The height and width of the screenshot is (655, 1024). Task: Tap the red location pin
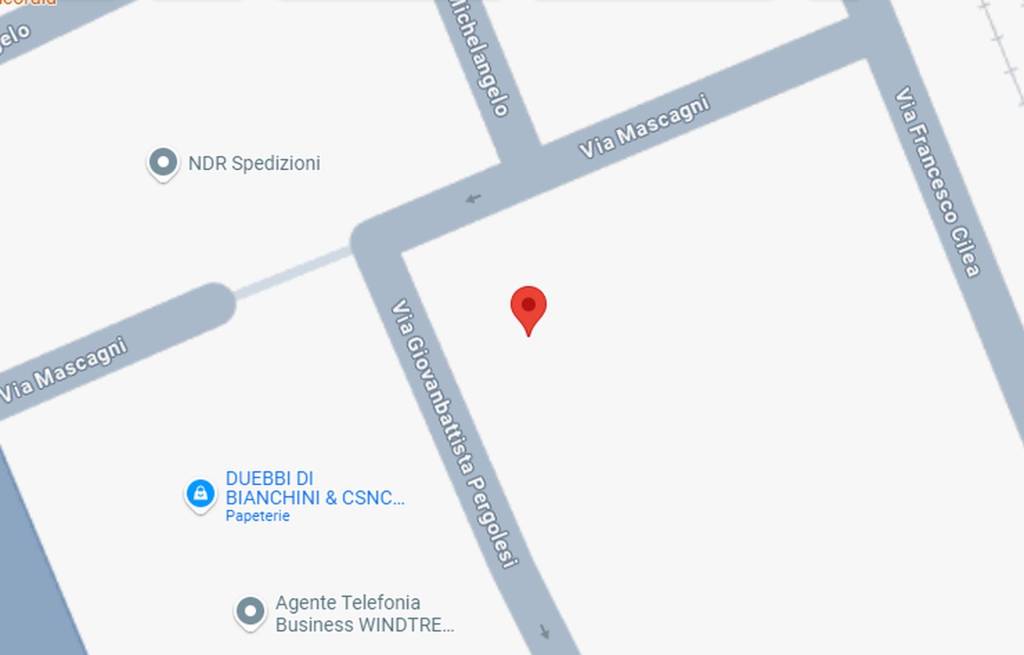click(528, 307)
